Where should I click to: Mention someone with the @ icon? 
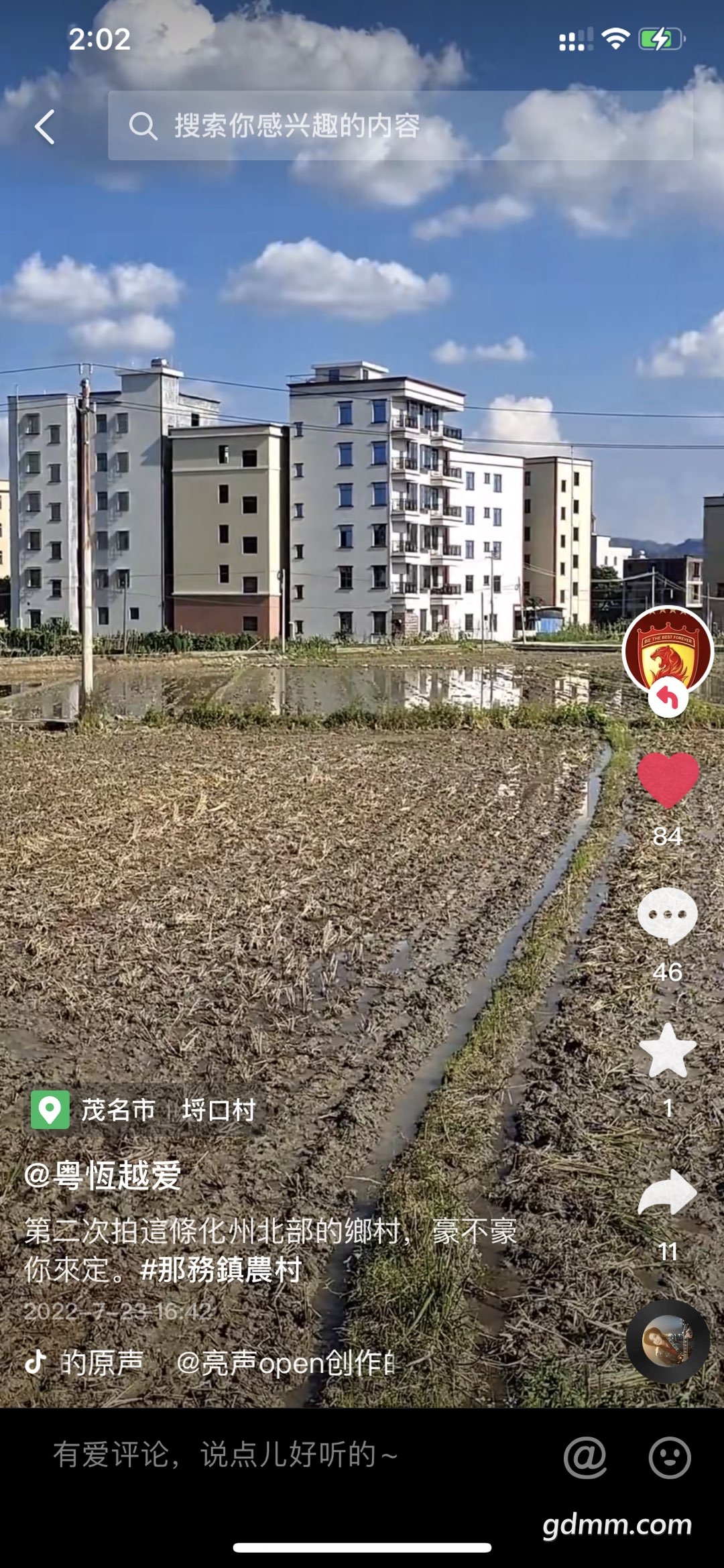[585, 1457]
